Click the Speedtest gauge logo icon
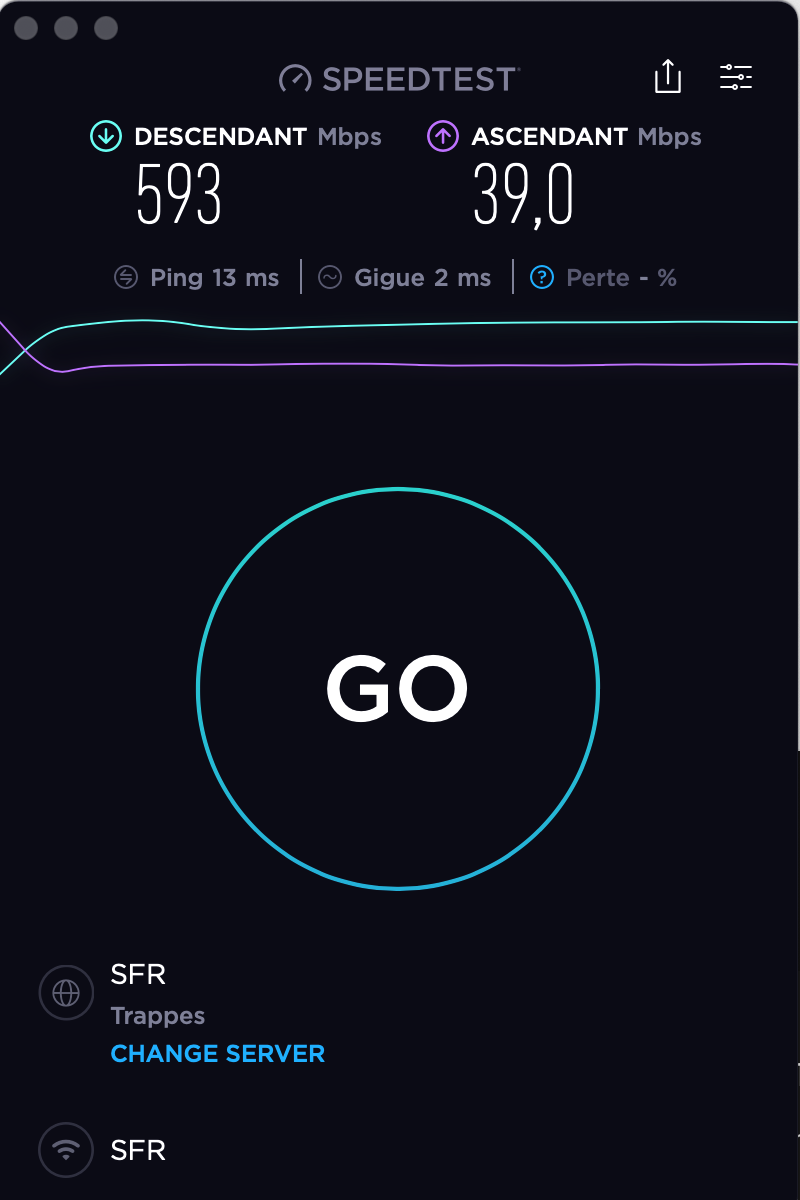This screenshot has height=1200, width=800. (x=296, y=78)
